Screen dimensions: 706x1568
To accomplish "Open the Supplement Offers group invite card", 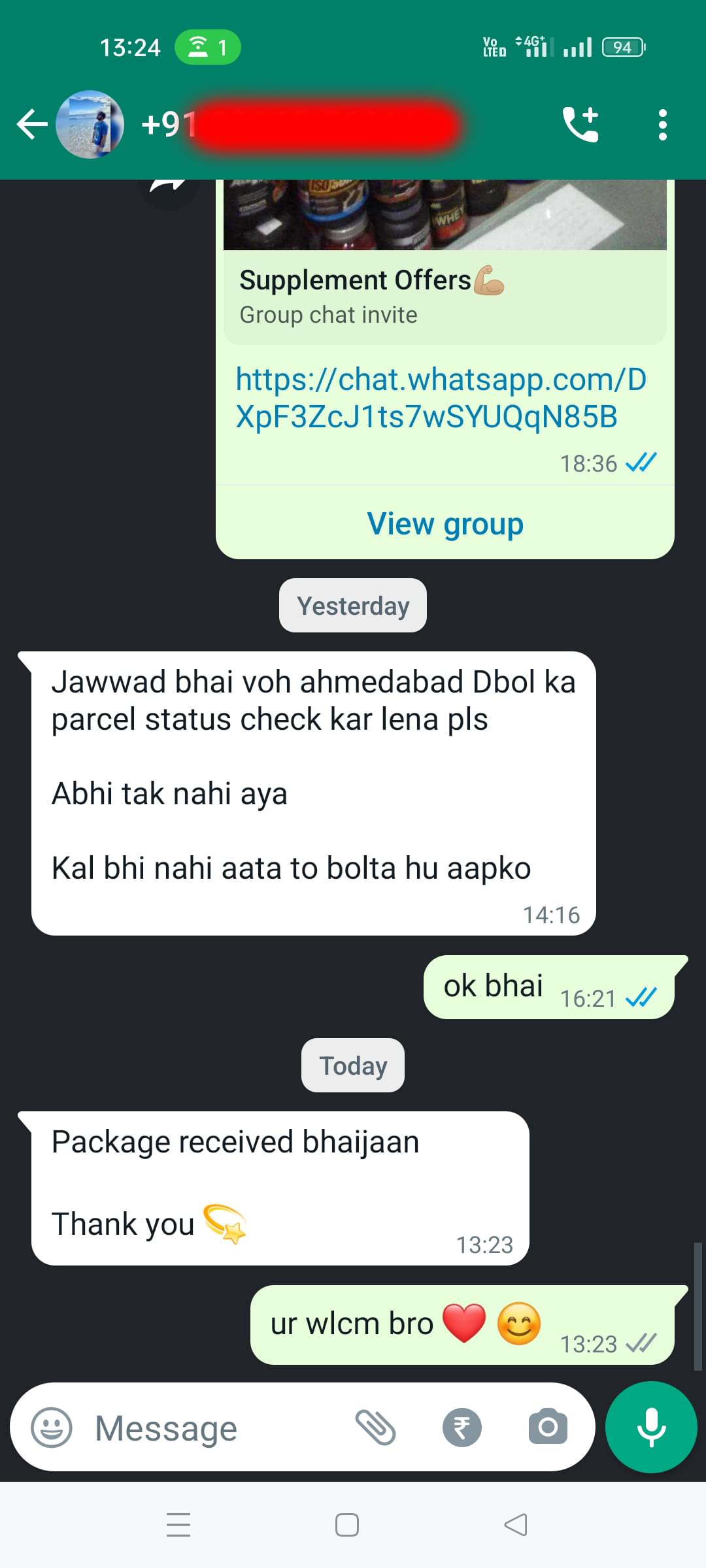I will tap(445, 295).
